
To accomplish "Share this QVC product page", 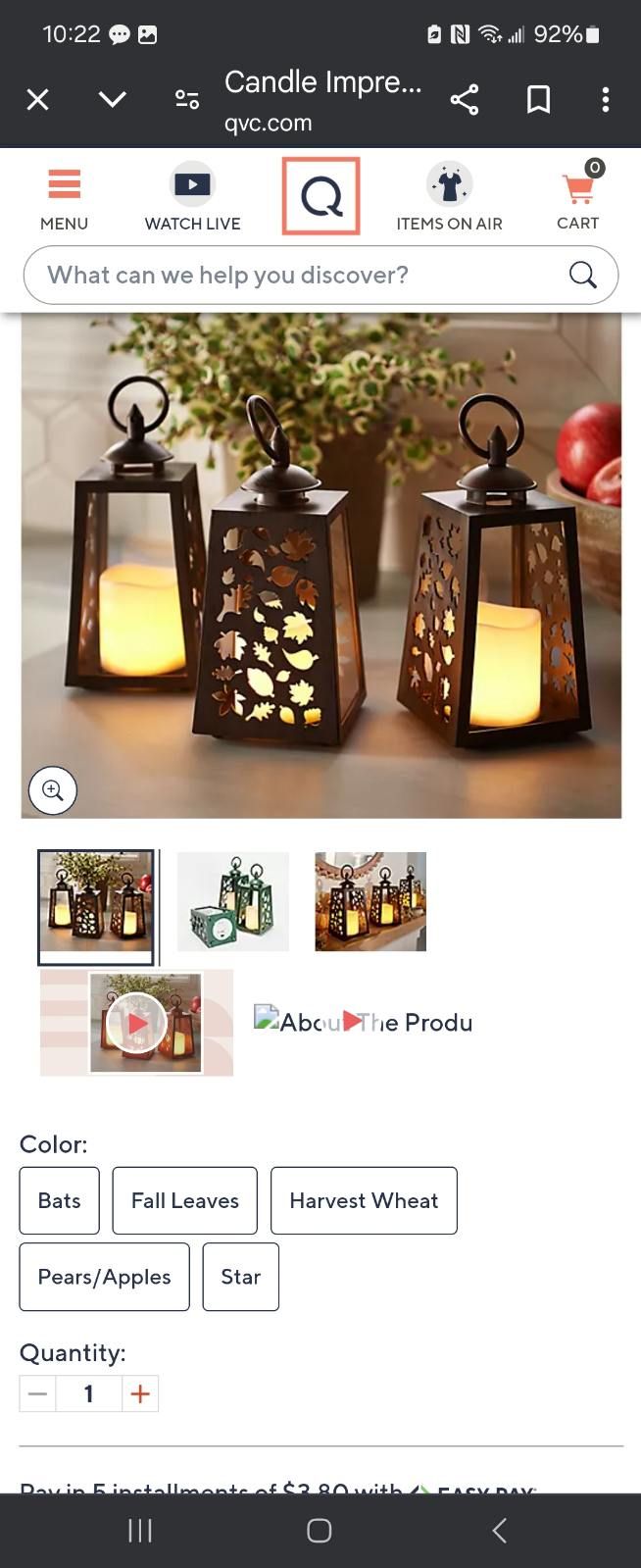I will 465,99.
